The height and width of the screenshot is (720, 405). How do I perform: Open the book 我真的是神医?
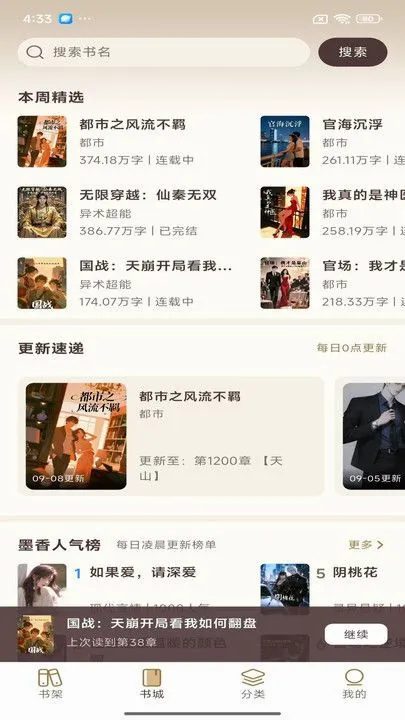click(332, 212)
